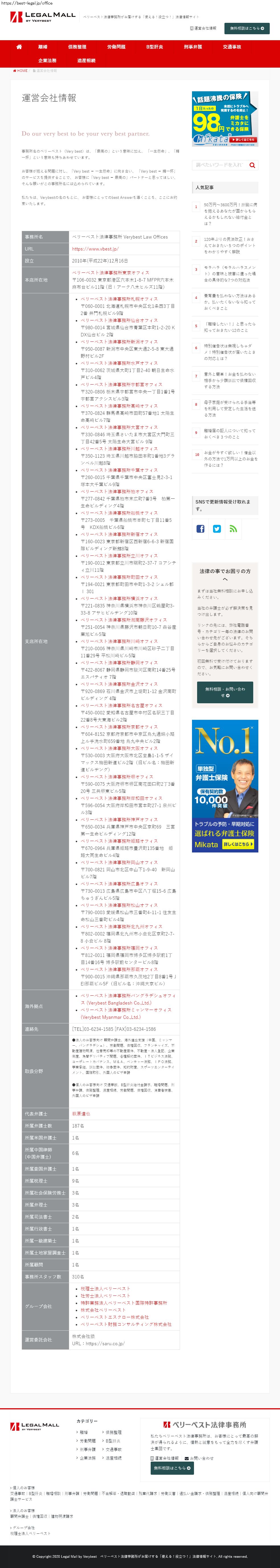Open the No.1 弁護士保険 Mikata banner
Image resolution: width=280 pixels, height=1568 pixels.
coord(225,786)
